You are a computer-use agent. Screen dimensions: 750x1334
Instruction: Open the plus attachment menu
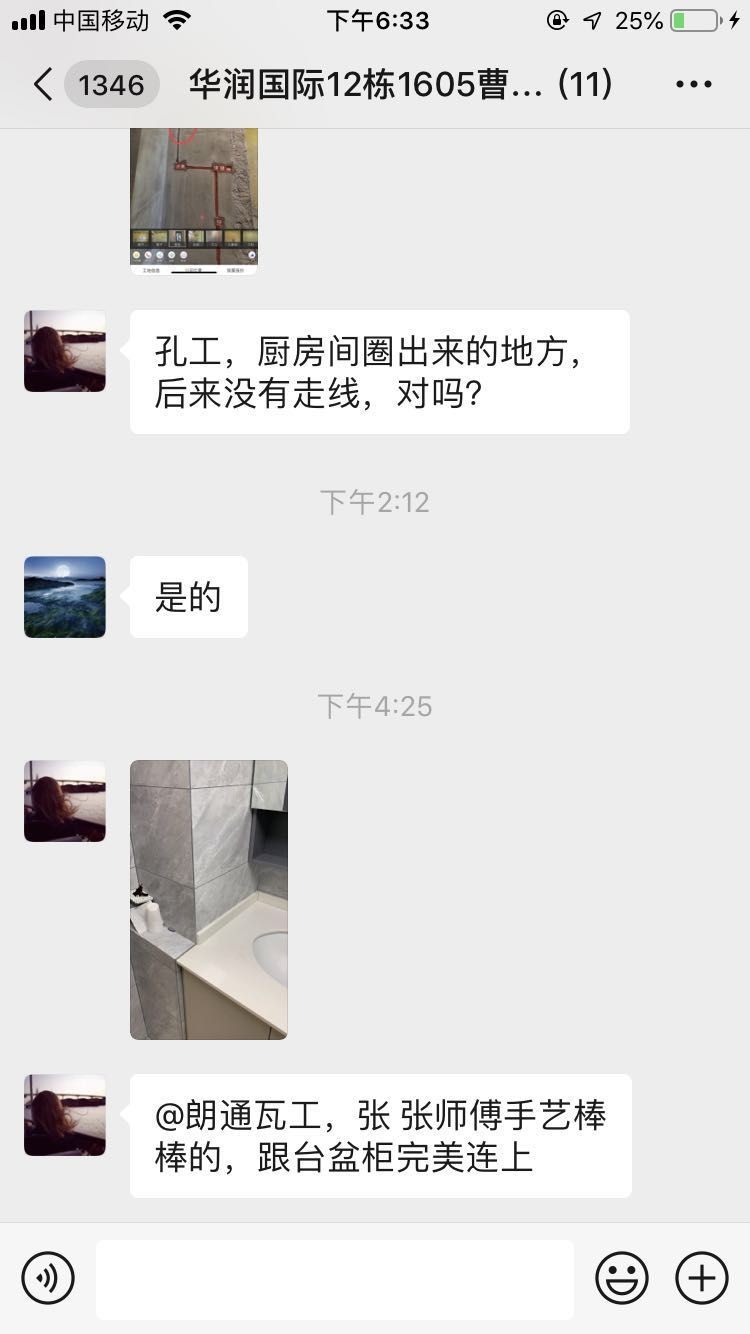(702, 1278)
